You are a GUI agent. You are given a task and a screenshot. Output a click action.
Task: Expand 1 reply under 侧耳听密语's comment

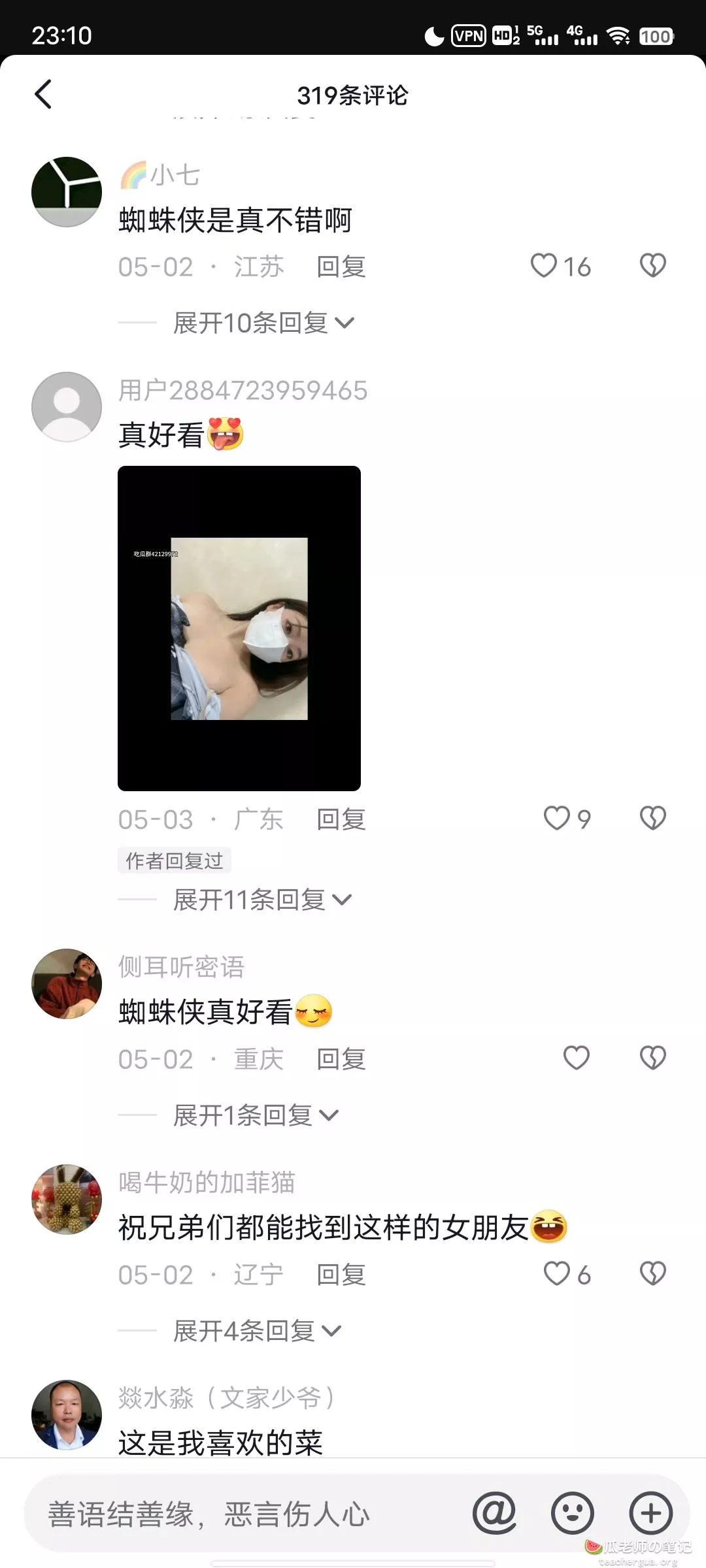pyautogui.click(x=256, y=1115)
